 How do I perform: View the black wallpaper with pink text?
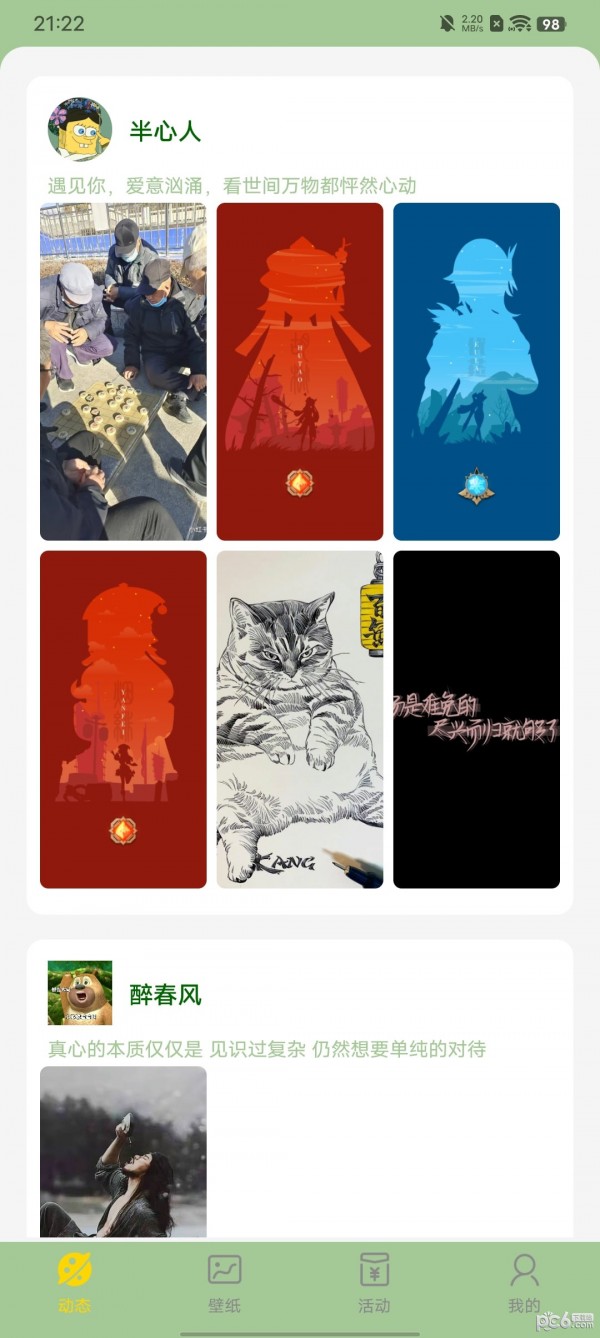pyautogui.click(x=476, y=719)
